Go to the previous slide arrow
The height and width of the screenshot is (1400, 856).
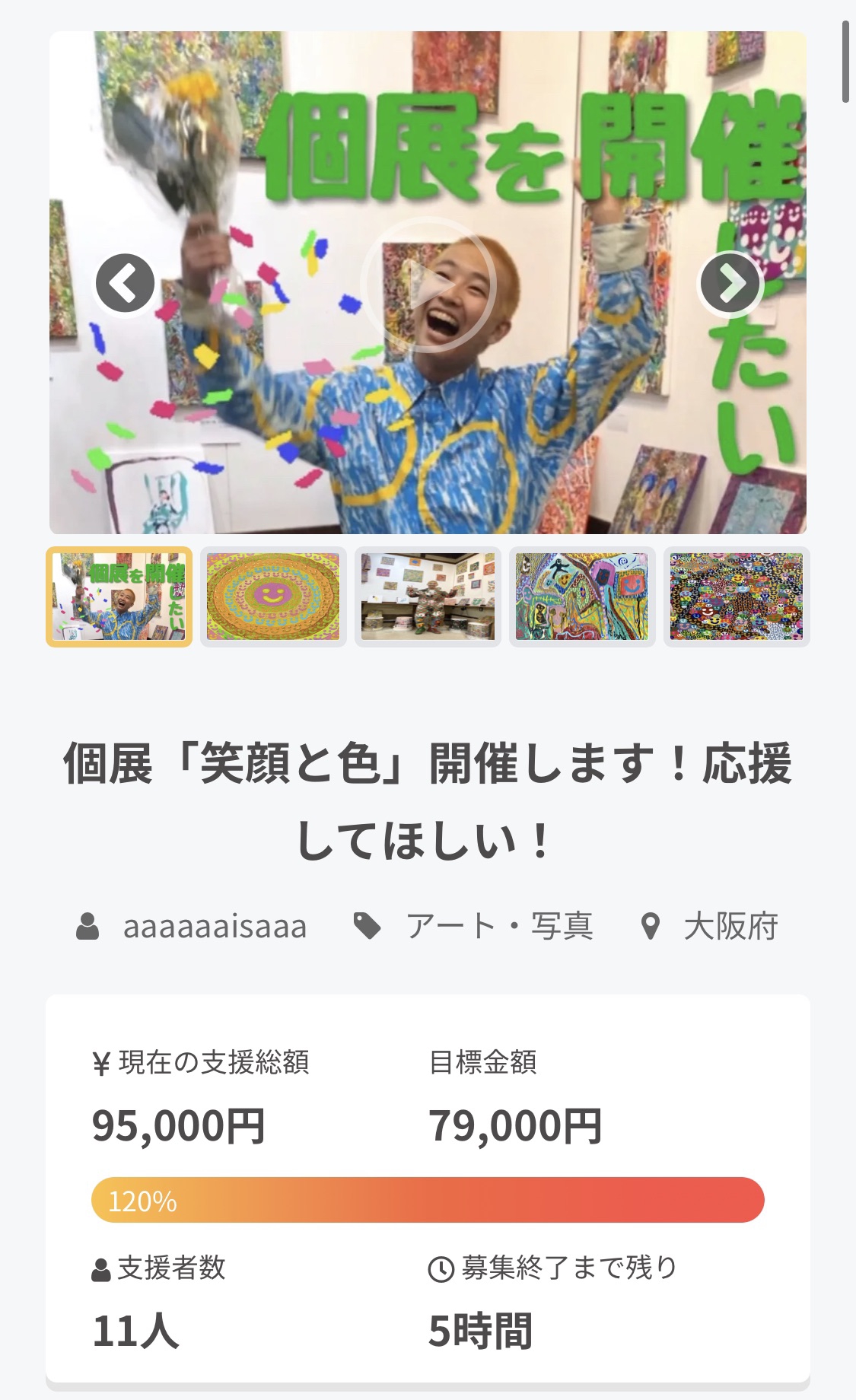click(126, 283)
